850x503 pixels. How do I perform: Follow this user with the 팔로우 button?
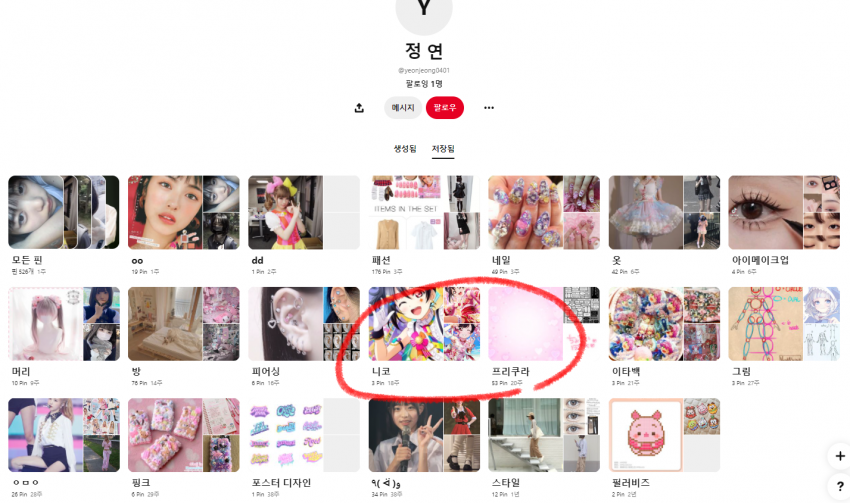(x=445, y=108)
